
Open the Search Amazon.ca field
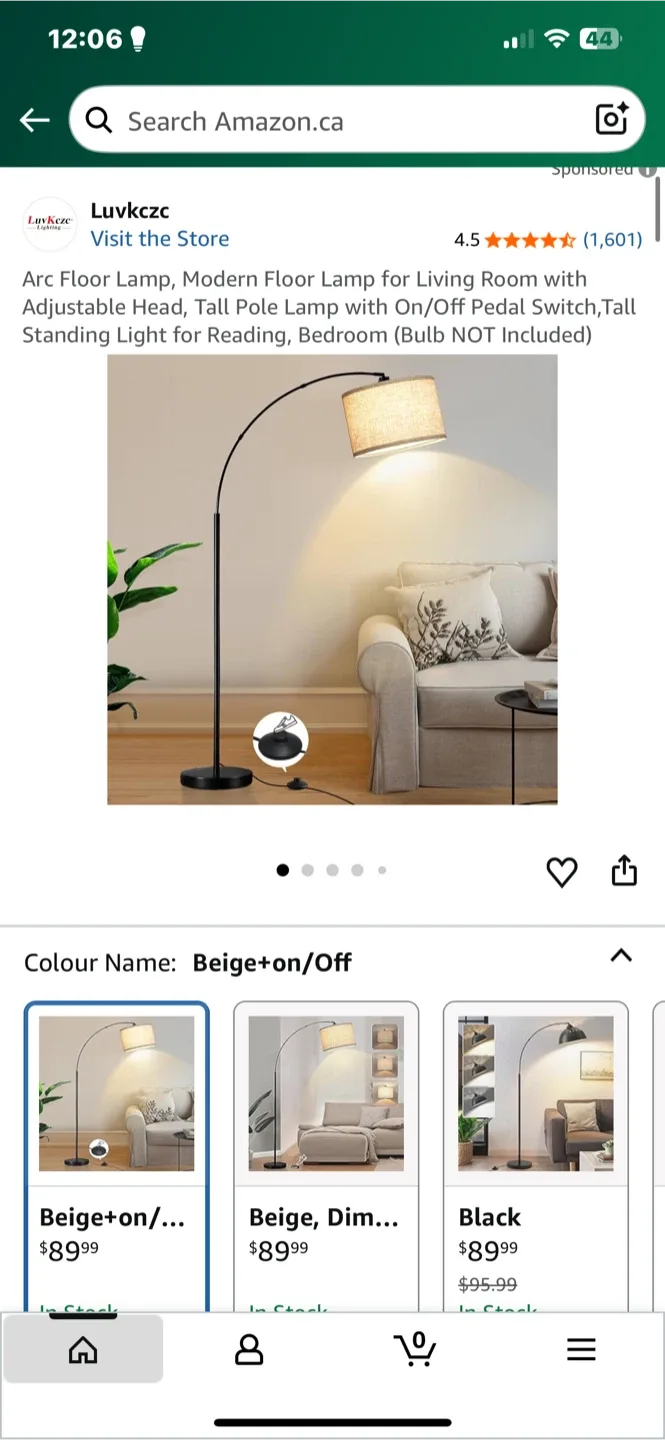pos(356,120)
